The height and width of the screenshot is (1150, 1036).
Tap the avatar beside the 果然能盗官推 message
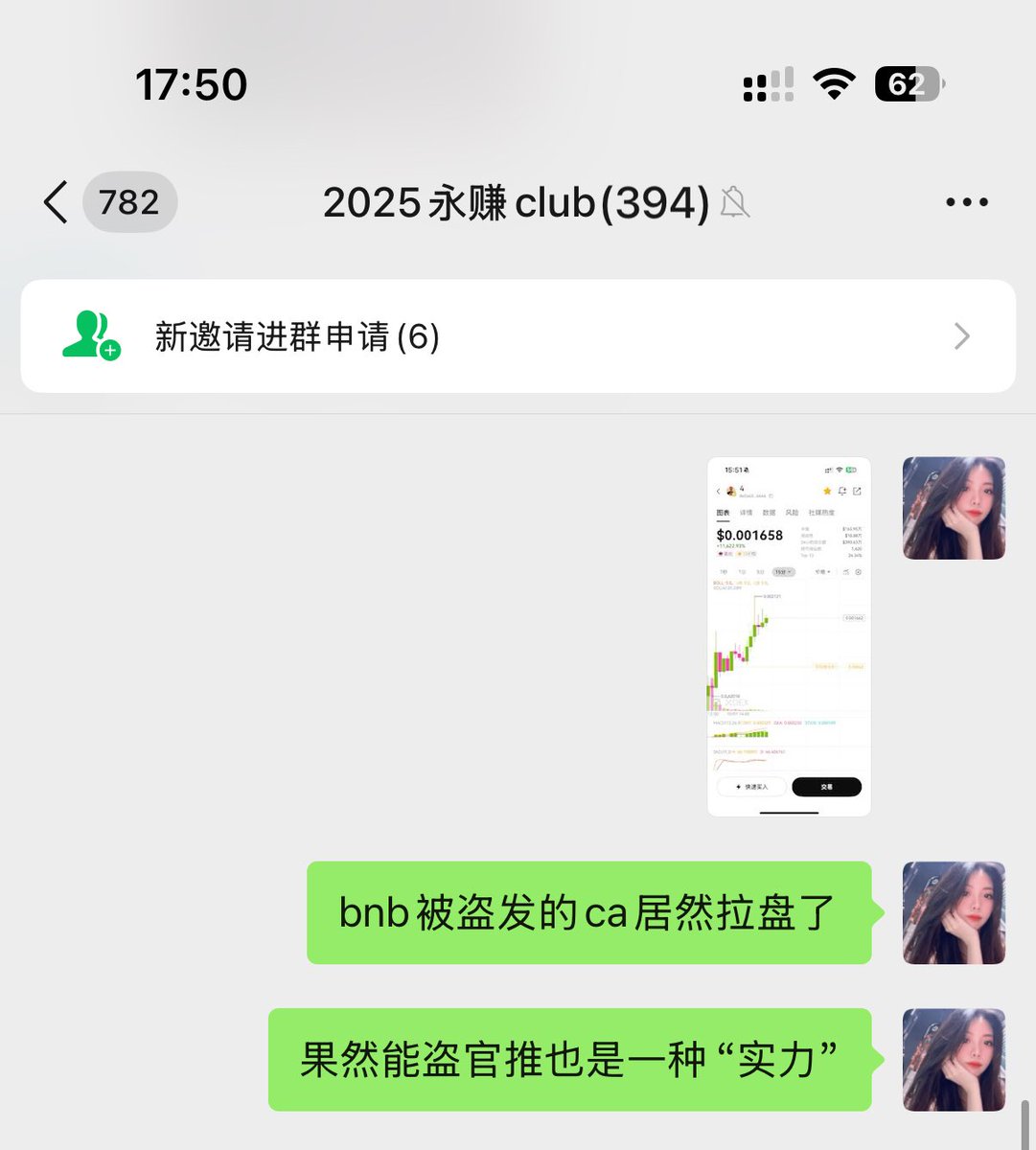954,1059
